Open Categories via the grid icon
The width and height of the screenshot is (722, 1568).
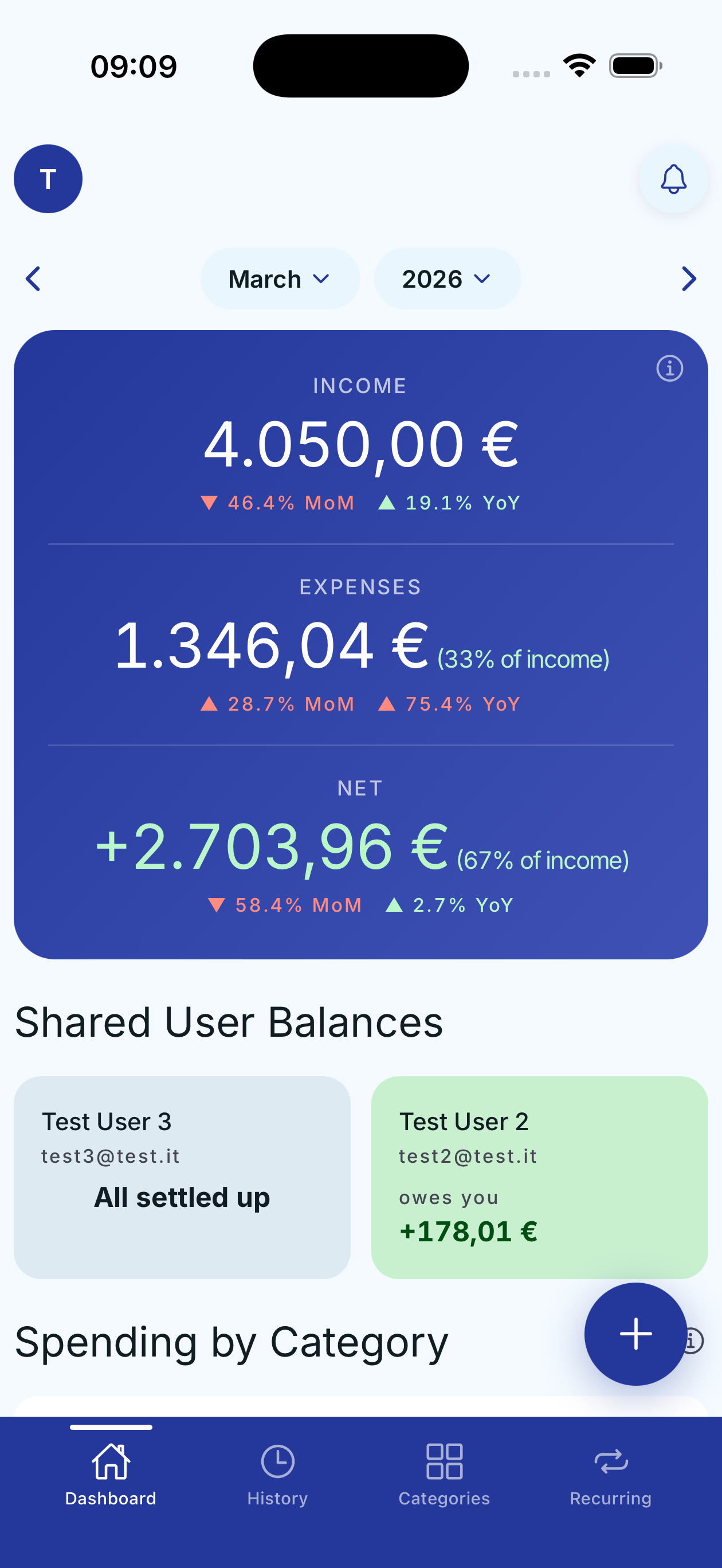click(444, 1461)
